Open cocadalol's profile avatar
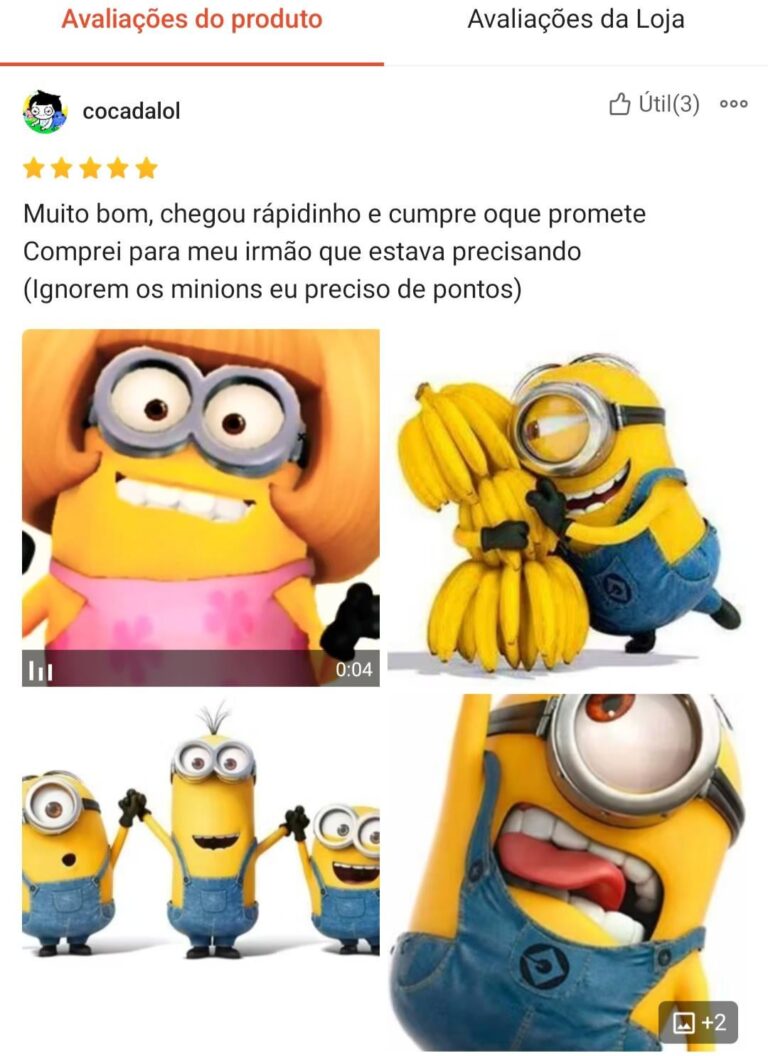 (x=44, y=111)
